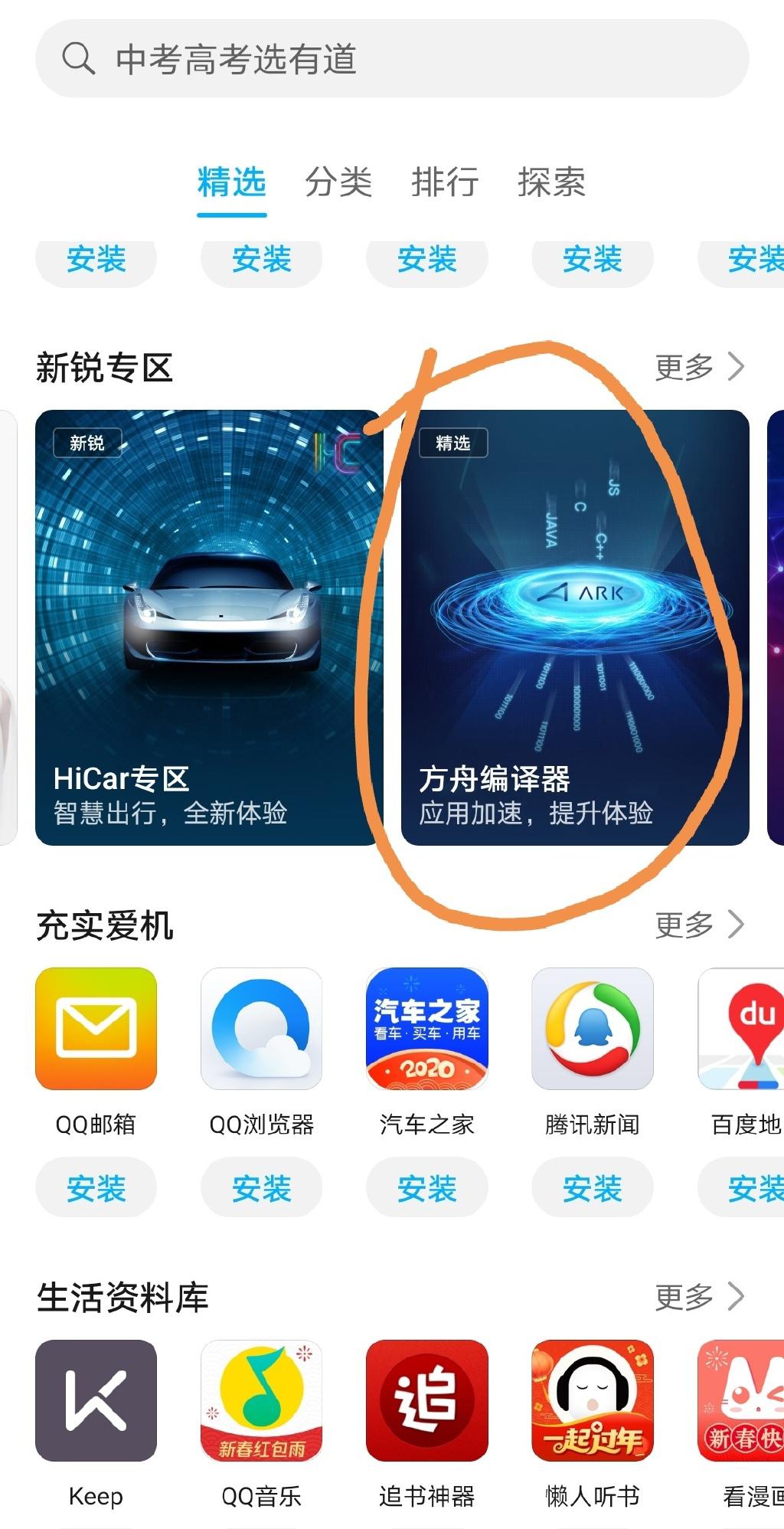The image size is (784, 1529).
Task: Open the Keep app page
Action: tap(96, 1400)
